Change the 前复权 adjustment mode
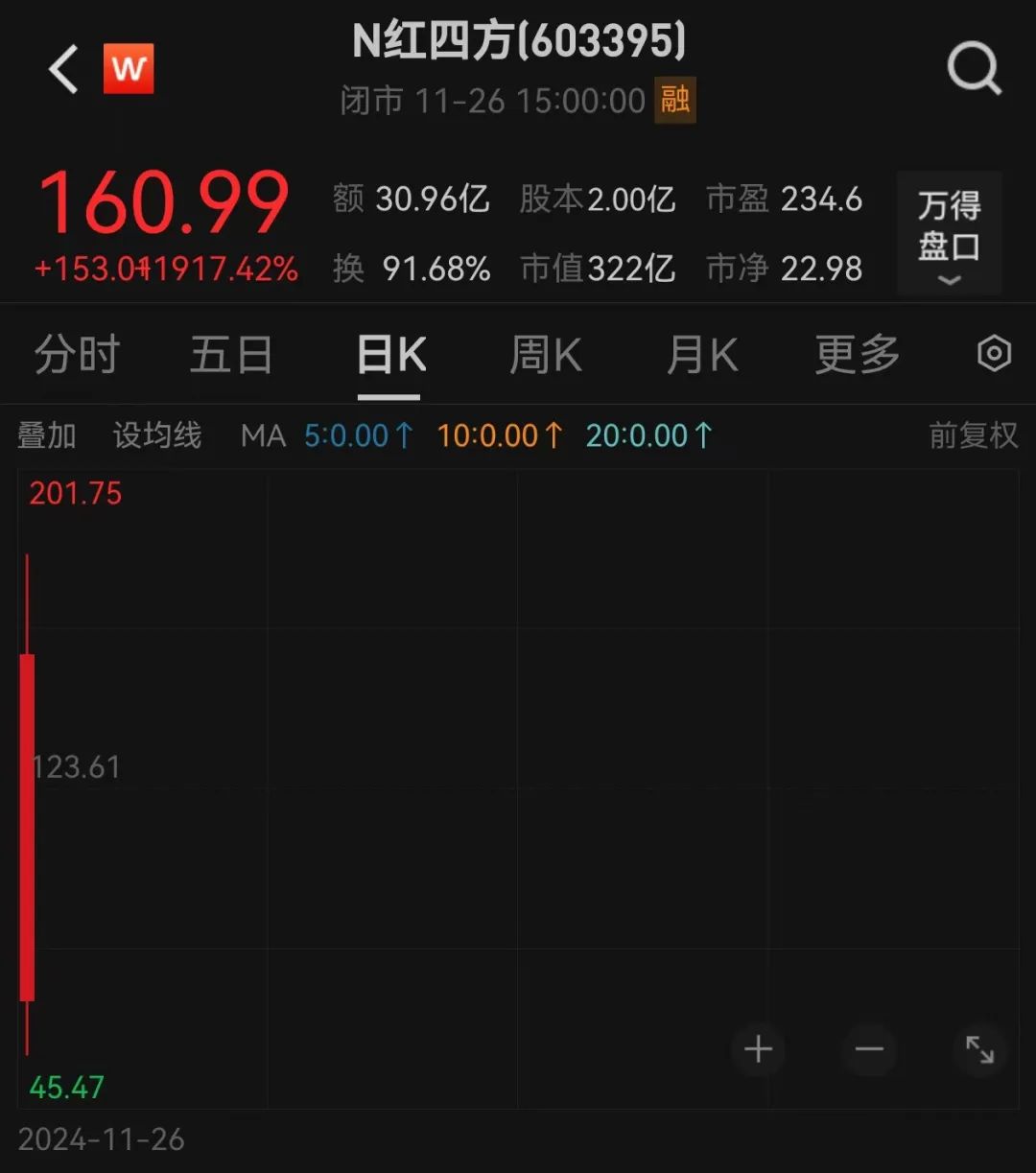Viewport: 1036px width, 1173px height. click(973, 435)
